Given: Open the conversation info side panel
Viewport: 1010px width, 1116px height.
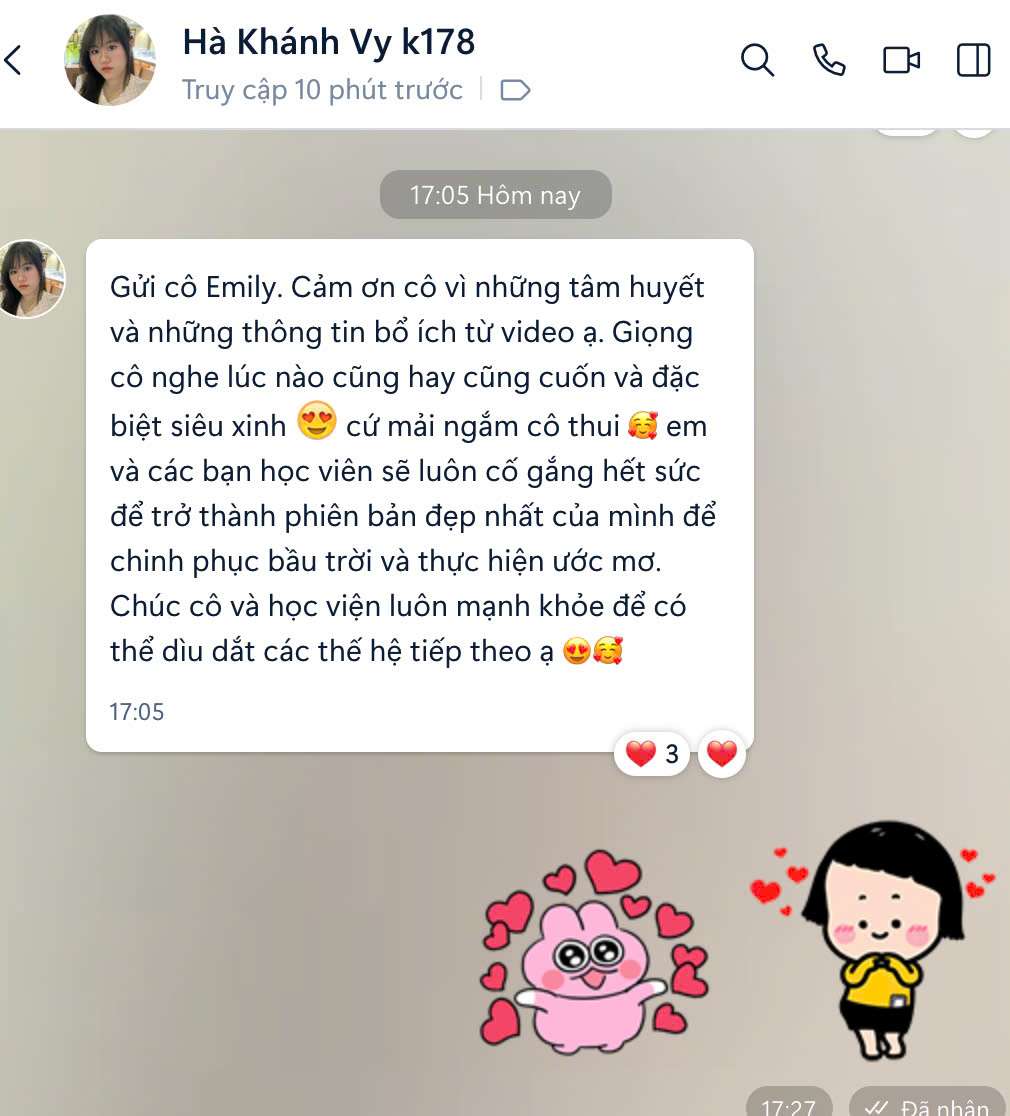Looking at the screenshot, I should tap(973, 61).
